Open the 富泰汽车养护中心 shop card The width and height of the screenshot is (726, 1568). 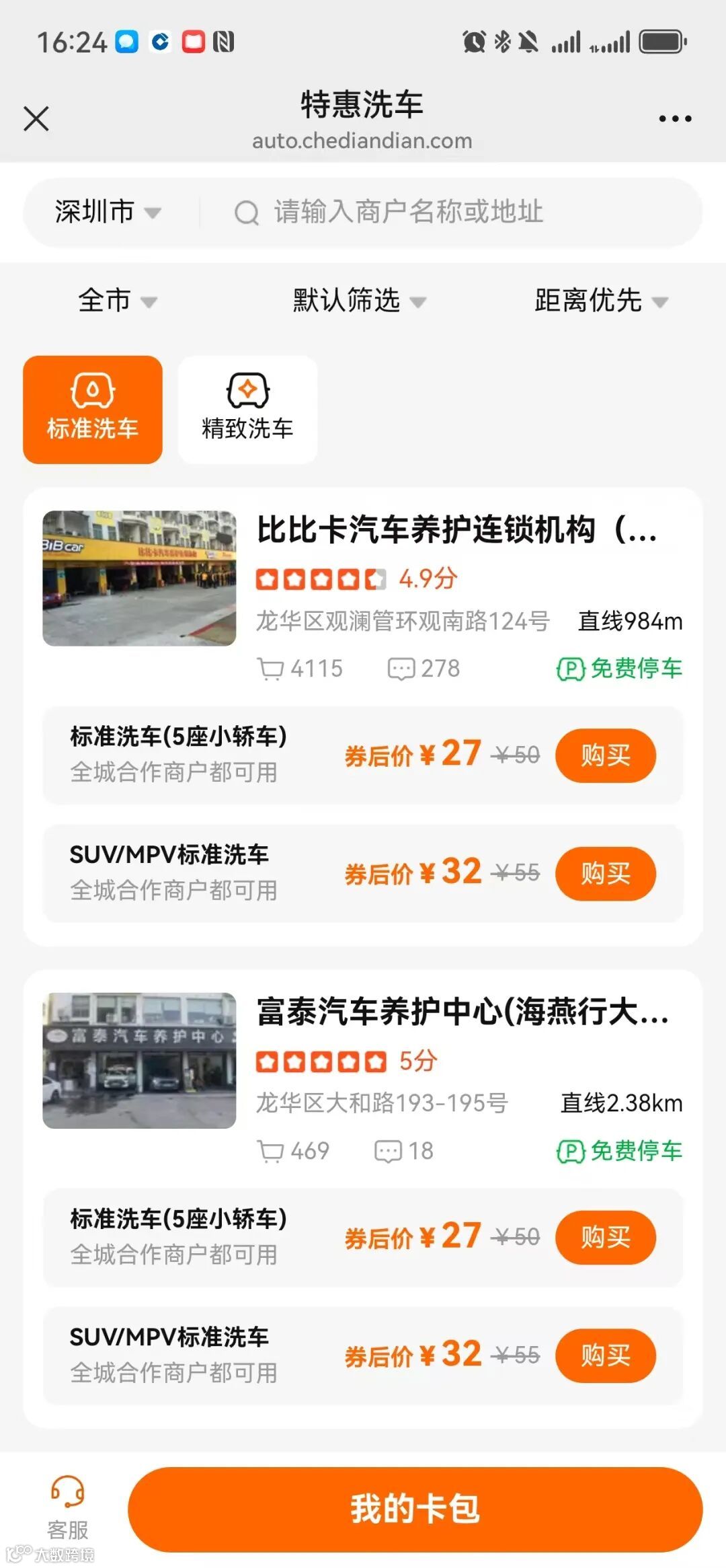[x=461, y=1012]
